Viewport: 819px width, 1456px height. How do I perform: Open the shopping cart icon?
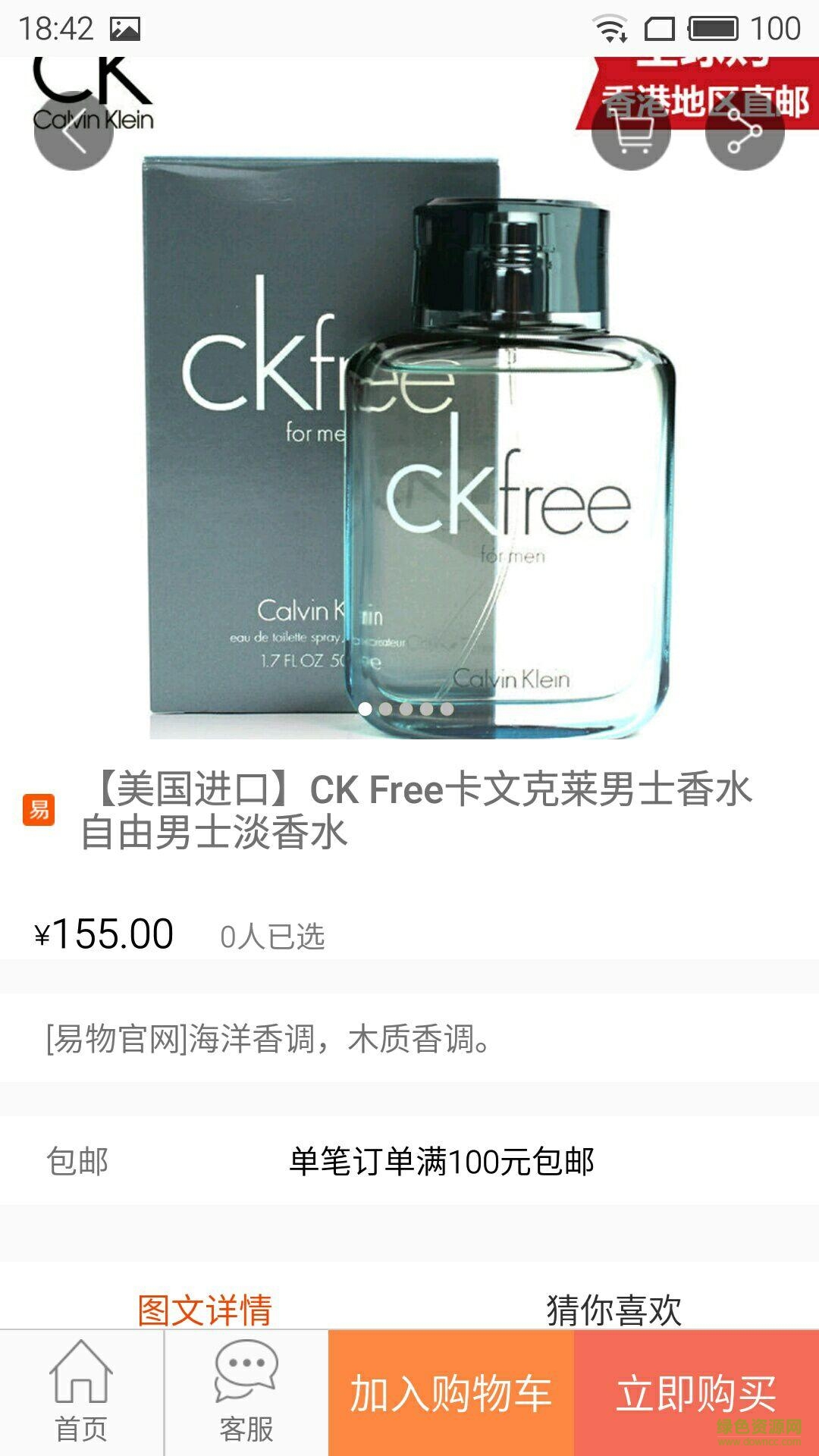coord(631,131)
